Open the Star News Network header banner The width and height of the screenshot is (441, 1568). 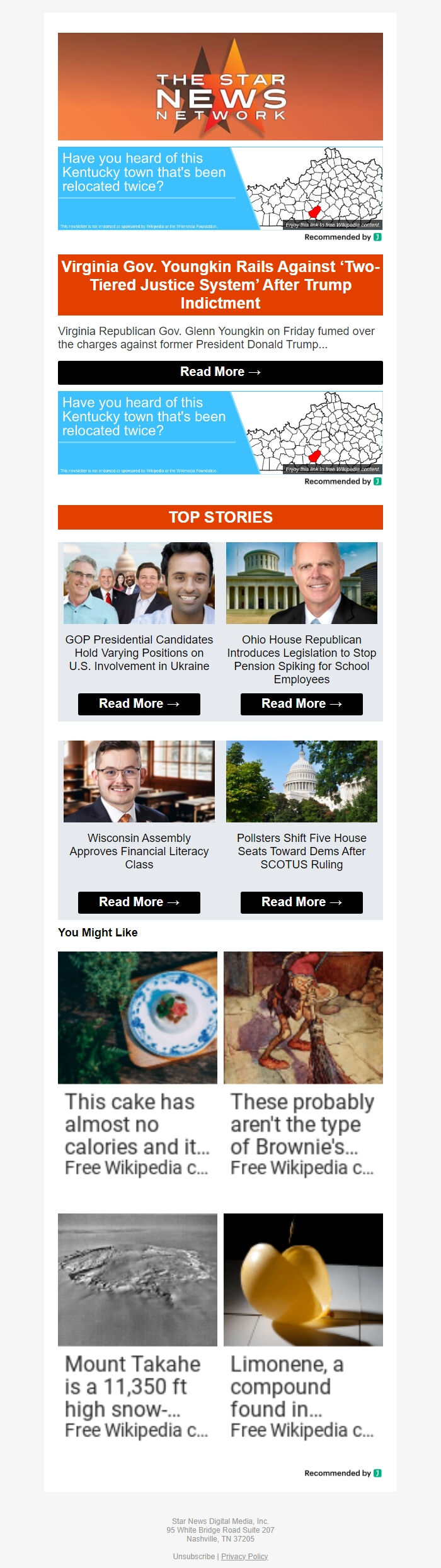click(220, 87)
